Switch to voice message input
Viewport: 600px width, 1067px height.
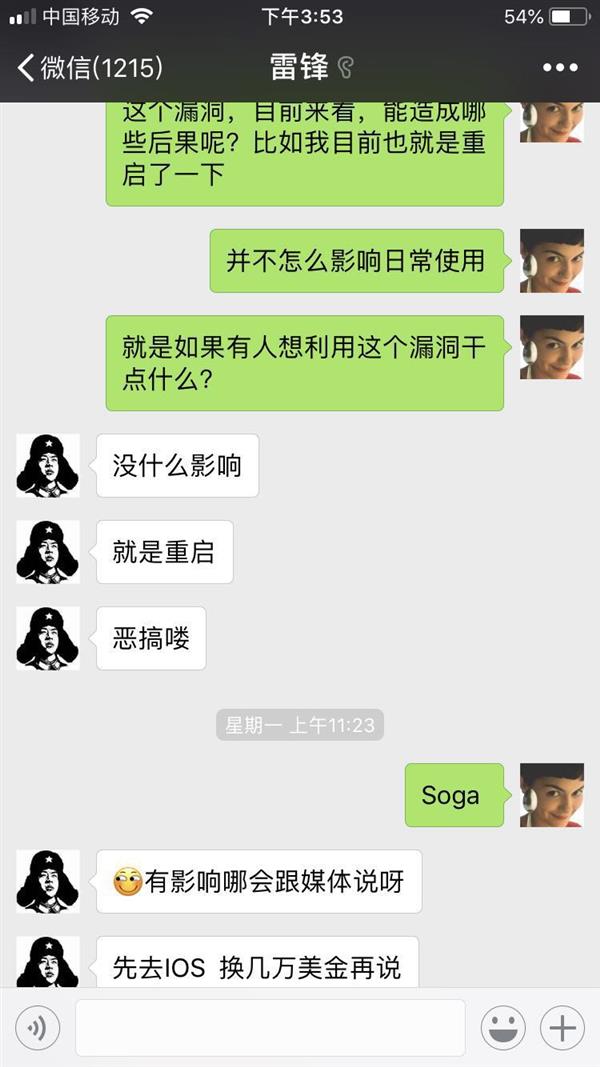tap(37, 1028)
